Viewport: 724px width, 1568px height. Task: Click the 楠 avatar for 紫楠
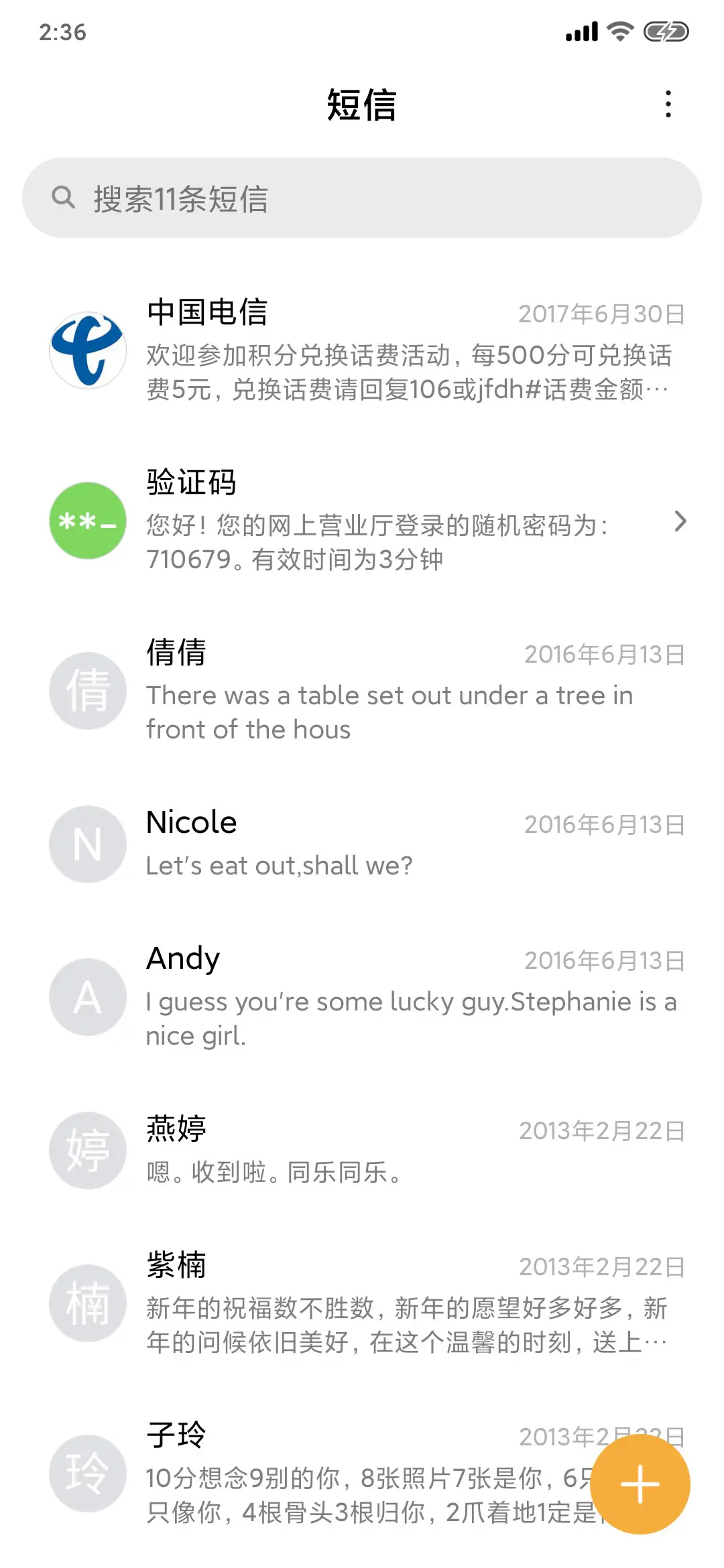point(87,1303)
